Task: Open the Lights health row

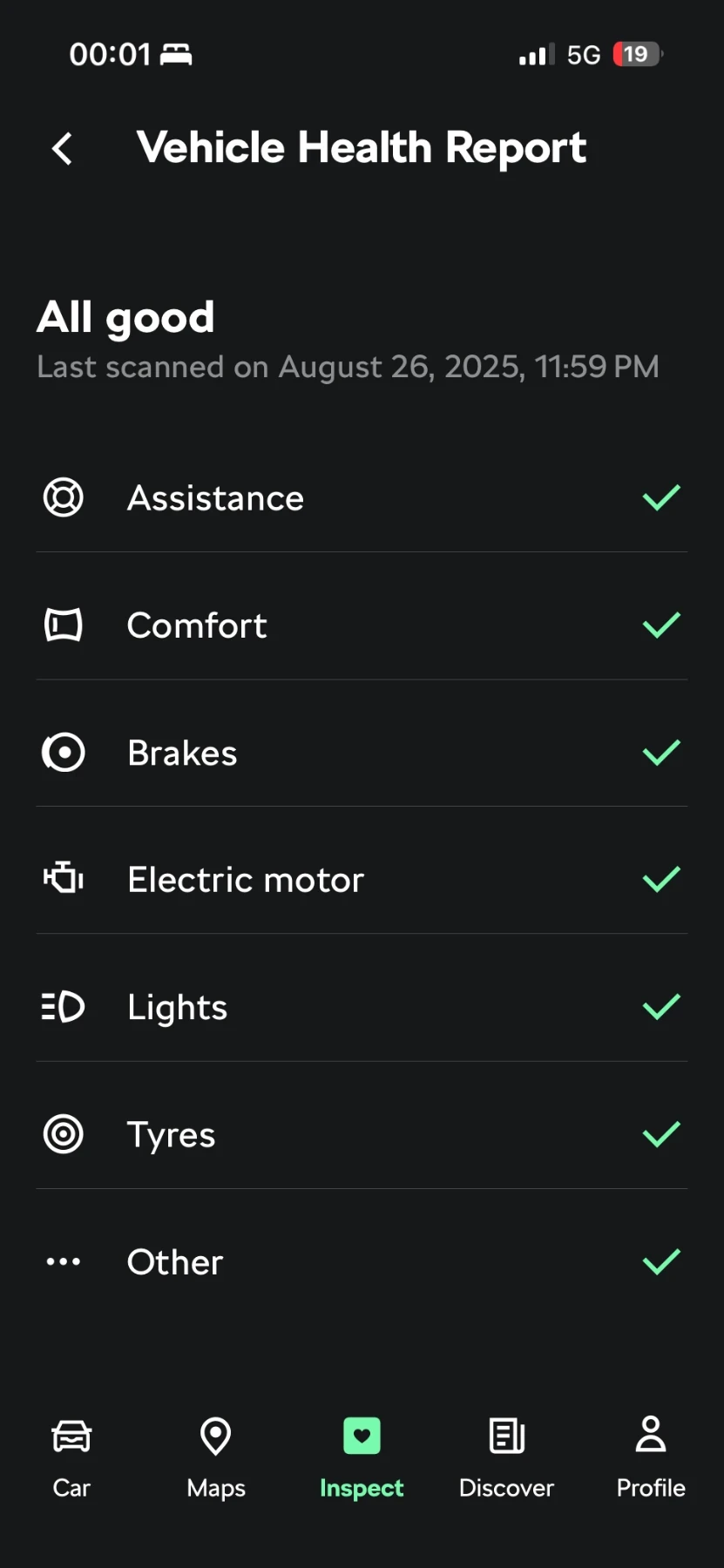Action: pyautogui.click(x=362, y=1007)
